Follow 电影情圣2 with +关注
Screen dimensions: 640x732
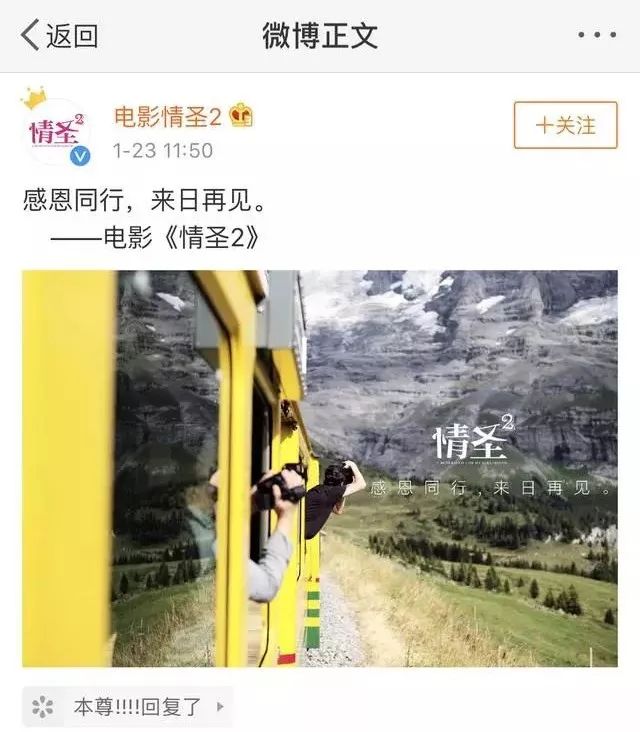point(565,126)
